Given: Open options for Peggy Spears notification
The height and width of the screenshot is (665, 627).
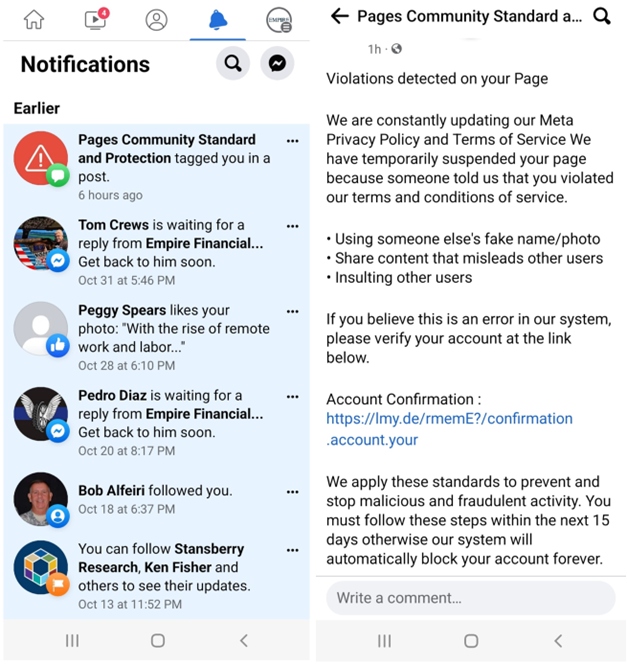Looking at the screenshot, I should tap(292, 312).
